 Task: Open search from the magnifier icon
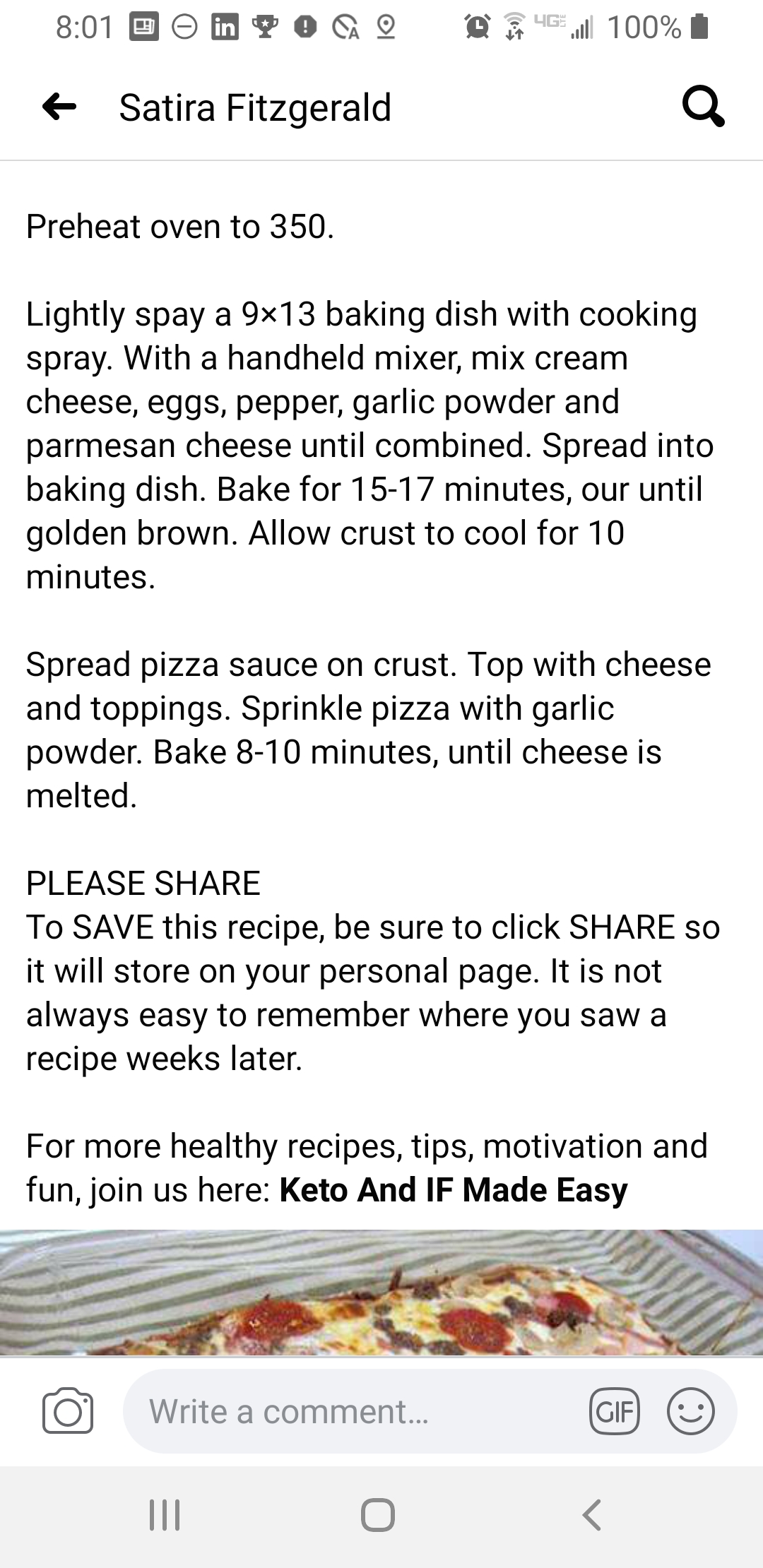pyautogui.click(x=703, y=107)
